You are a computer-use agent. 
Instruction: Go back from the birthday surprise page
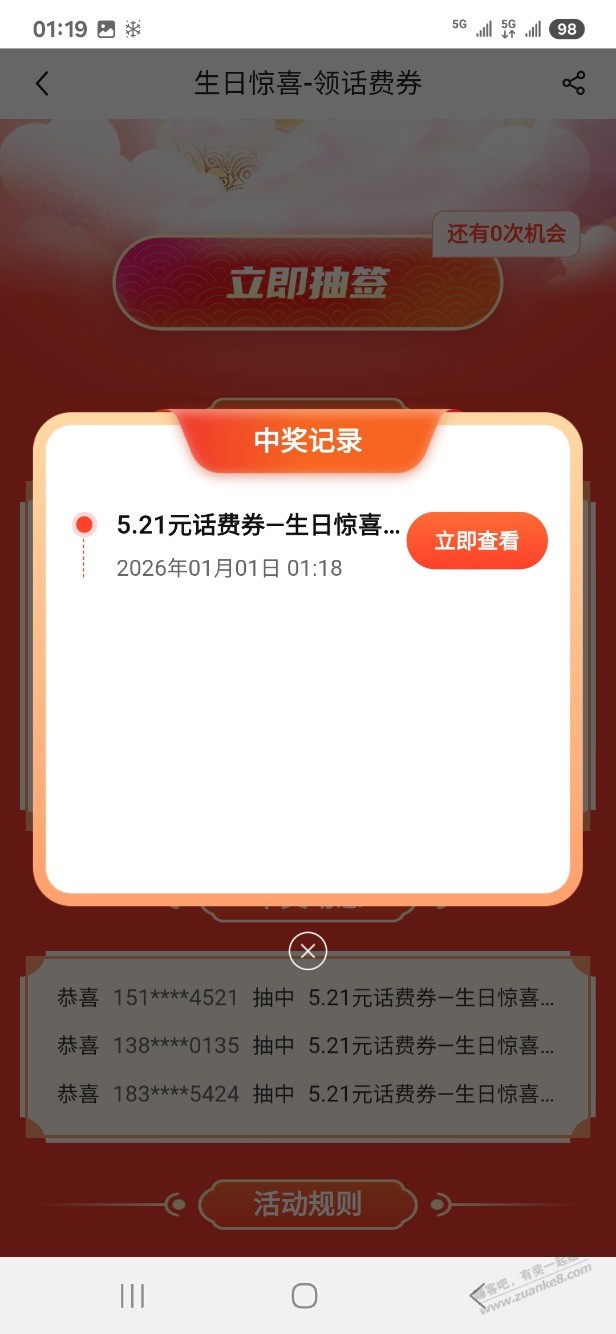[42, 84]
